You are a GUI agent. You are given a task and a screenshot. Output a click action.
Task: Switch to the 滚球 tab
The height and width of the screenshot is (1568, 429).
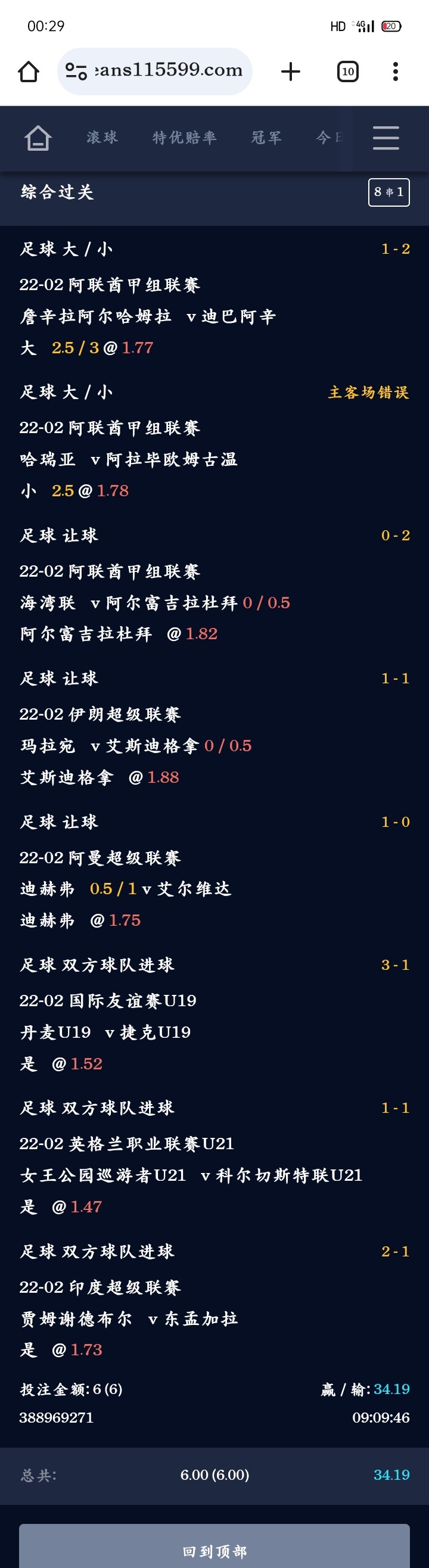coord(102,138)
